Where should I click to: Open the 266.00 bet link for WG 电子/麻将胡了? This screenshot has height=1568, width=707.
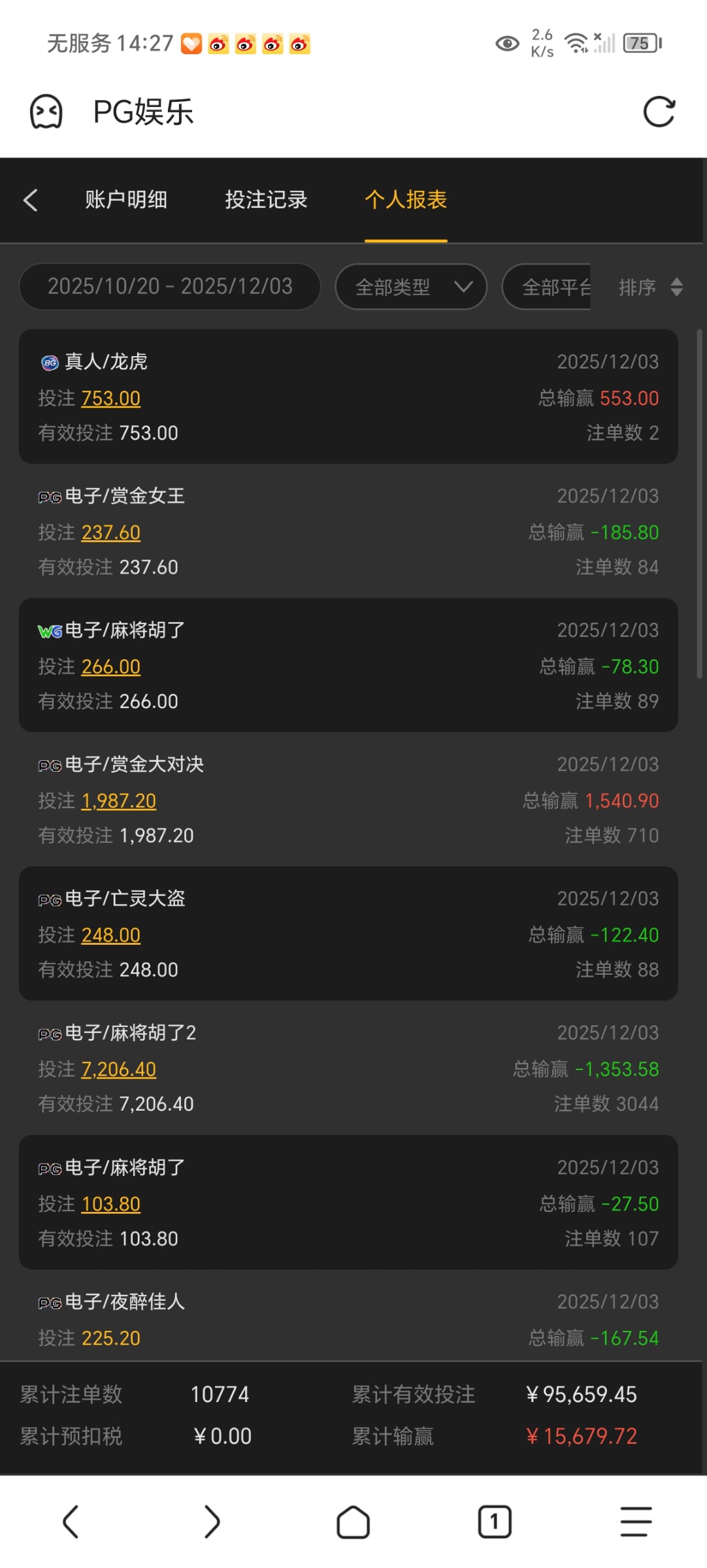(111, 667)
